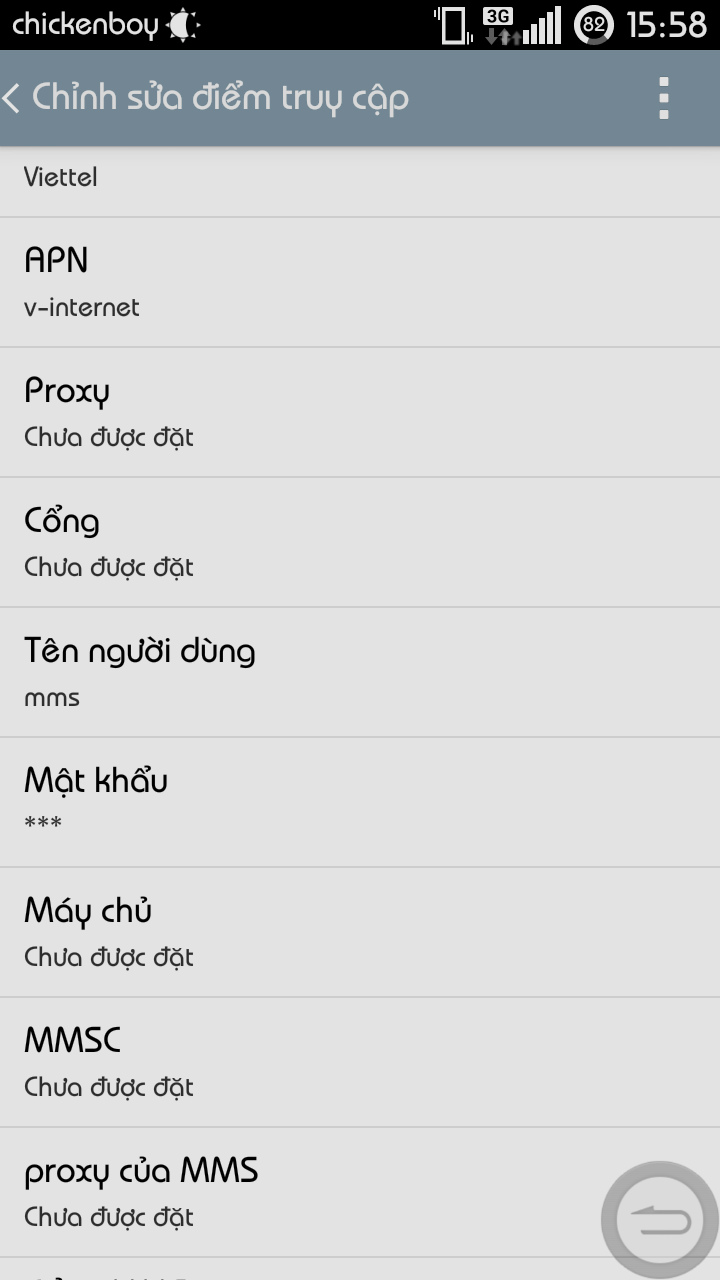This screenshot has height=1280, width=720.
Task: Edit the Proxy setting
Action: point(360,412)
